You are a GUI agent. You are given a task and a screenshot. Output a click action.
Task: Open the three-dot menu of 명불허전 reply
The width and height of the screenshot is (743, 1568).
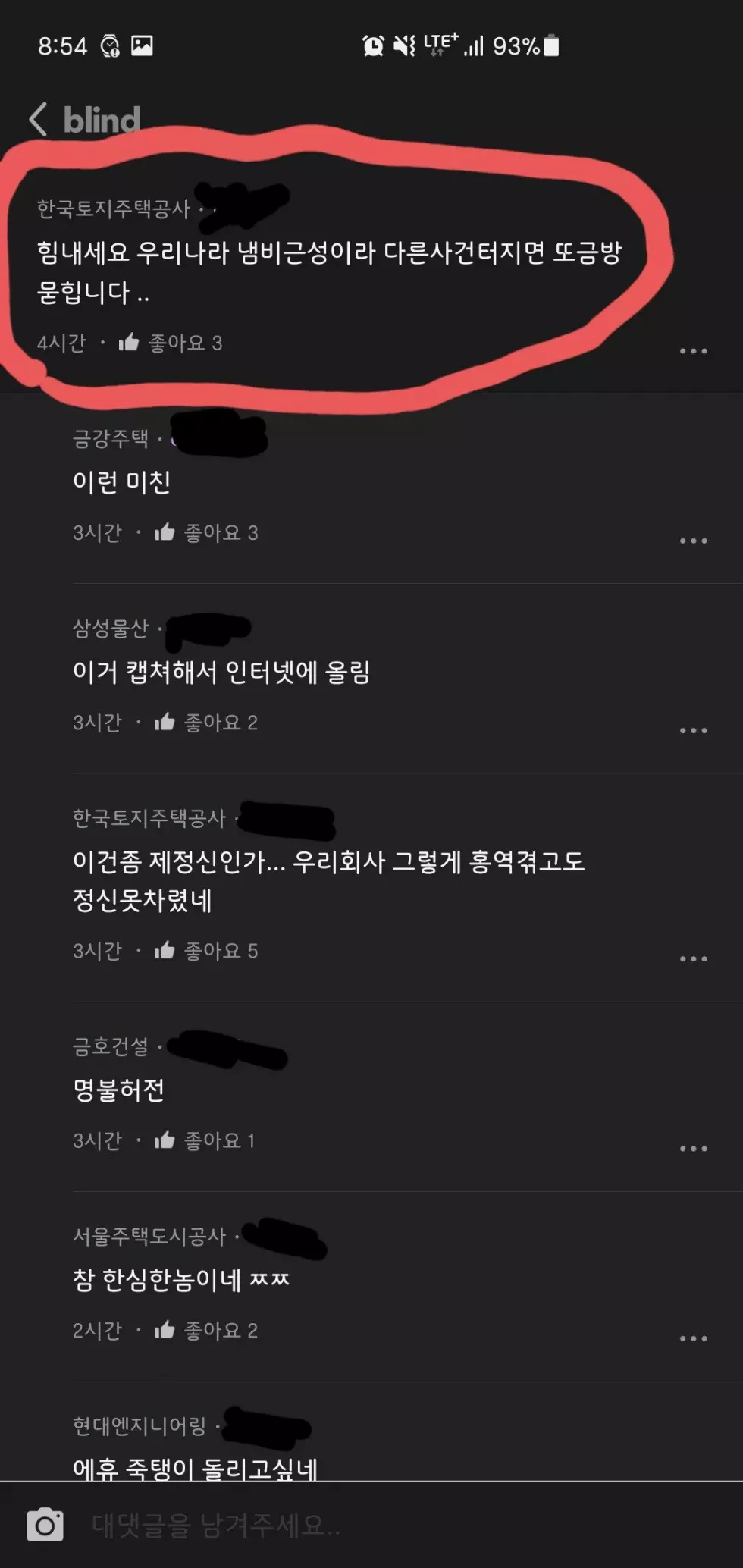click(693, 1148)
